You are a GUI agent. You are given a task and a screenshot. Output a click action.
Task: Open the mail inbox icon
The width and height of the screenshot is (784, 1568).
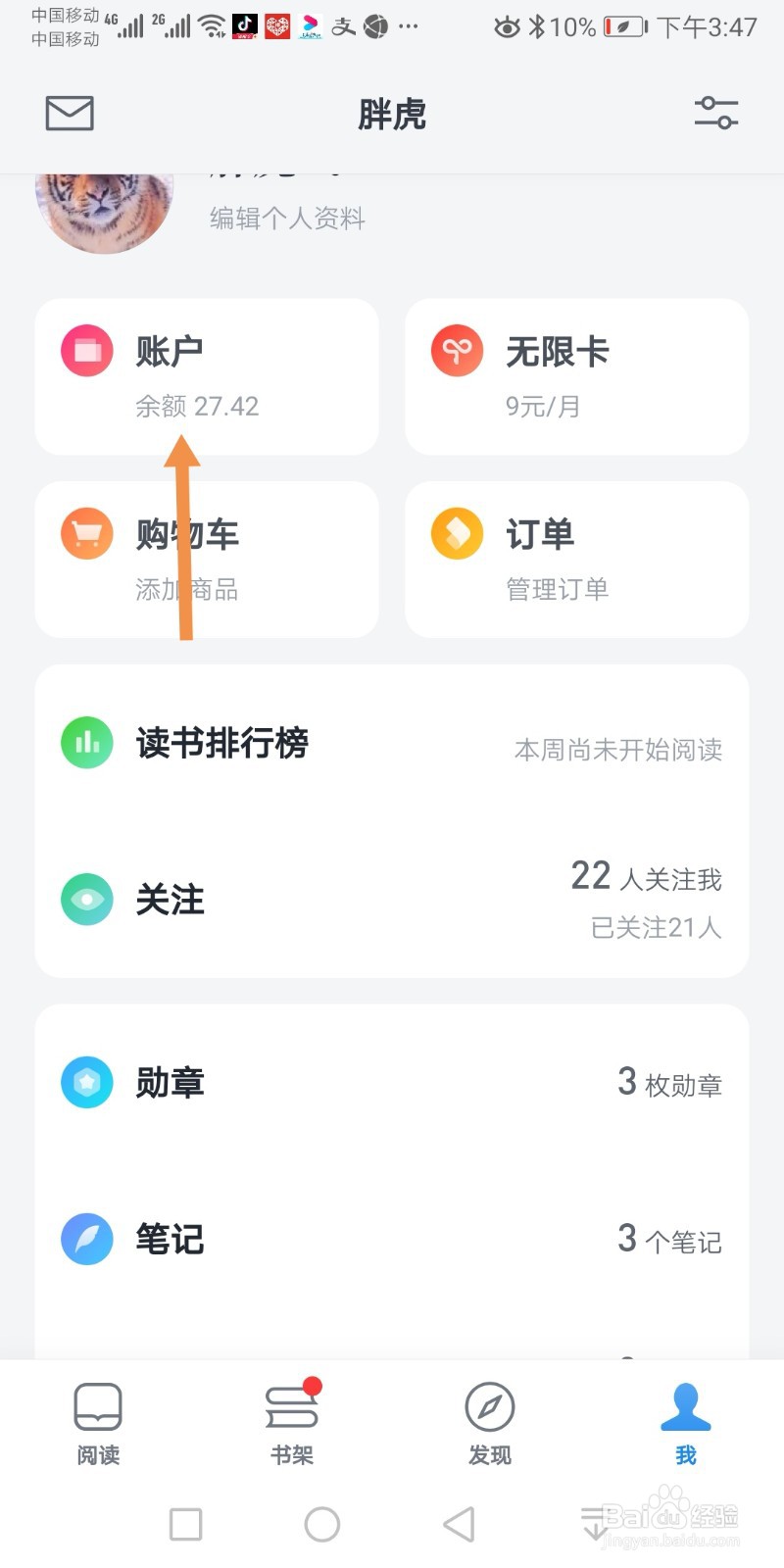(70, 114)
